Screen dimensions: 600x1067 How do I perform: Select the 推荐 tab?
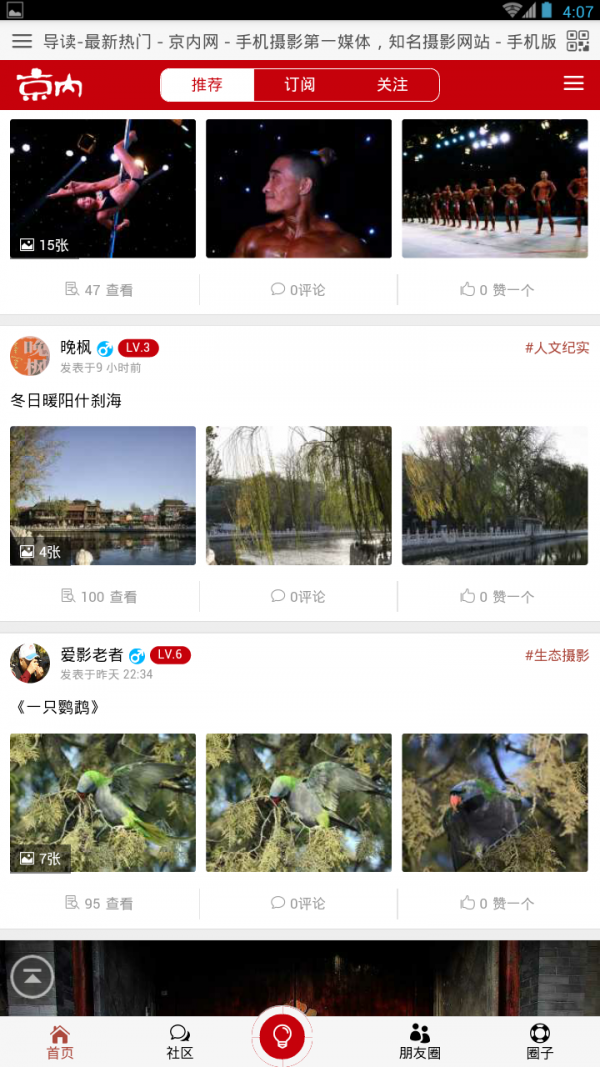click(x=207, y=85)
